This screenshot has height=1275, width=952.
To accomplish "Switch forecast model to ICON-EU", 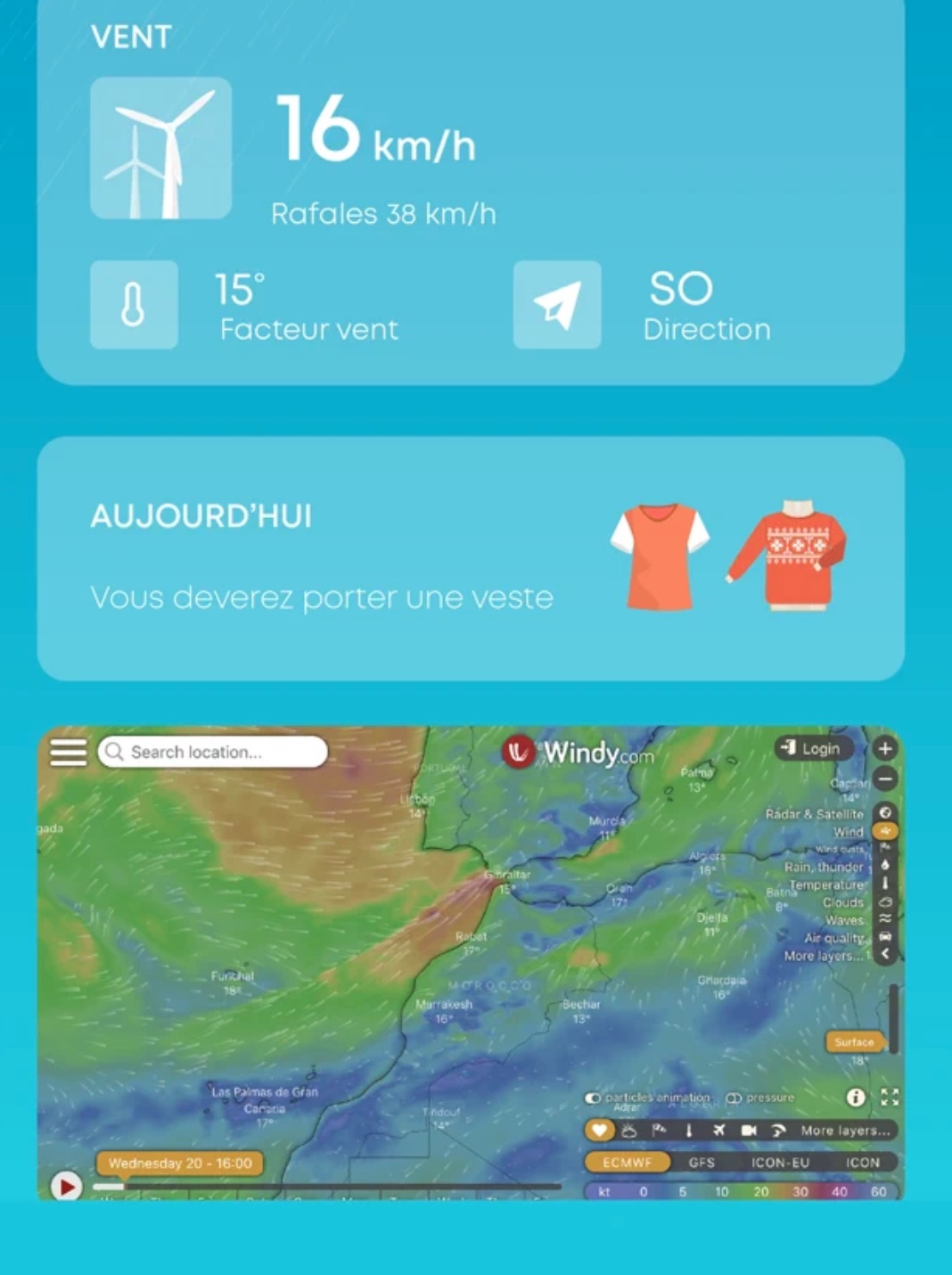I will [x=780, y=1163].
